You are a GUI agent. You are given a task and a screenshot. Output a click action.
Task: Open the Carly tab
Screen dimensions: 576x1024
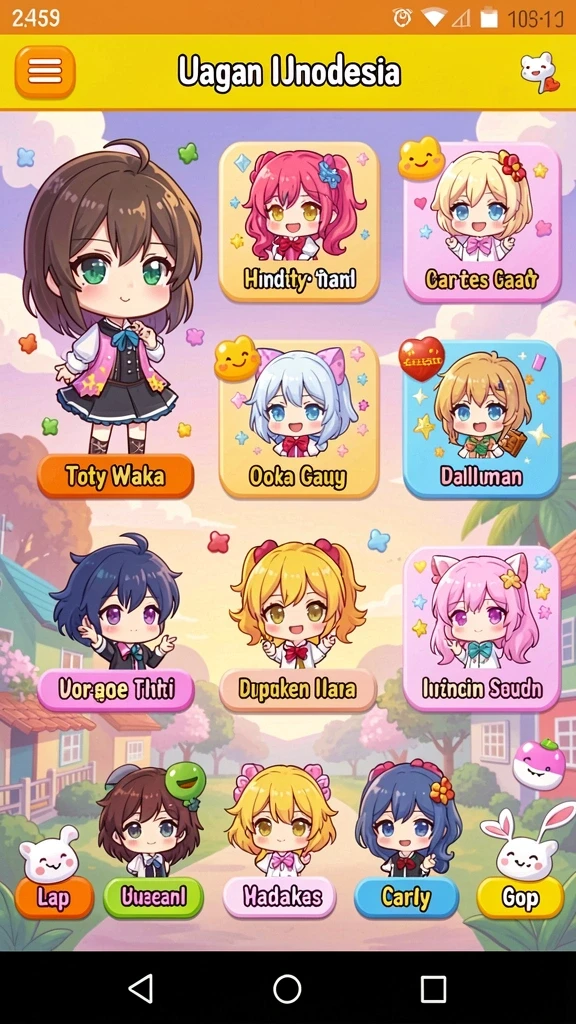tap(406, 898)
